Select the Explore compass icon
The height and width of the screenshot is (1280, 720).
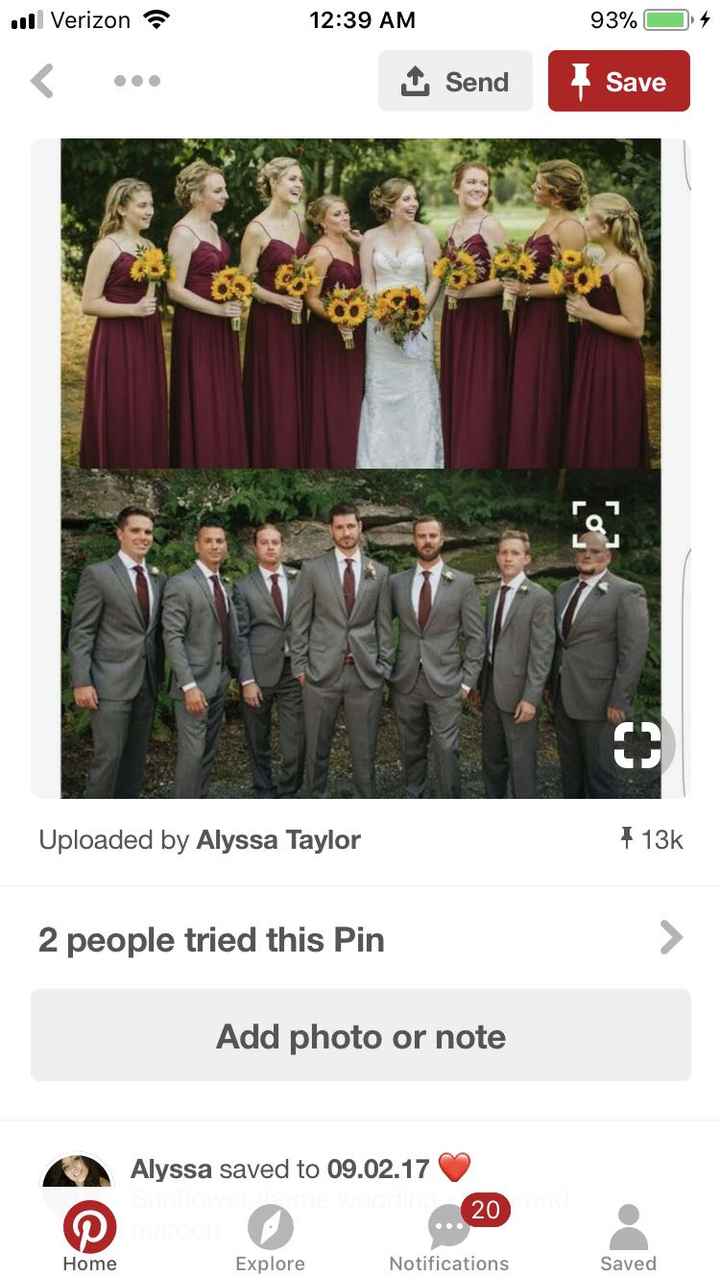pyautogui.click(x=269, y=1222)
